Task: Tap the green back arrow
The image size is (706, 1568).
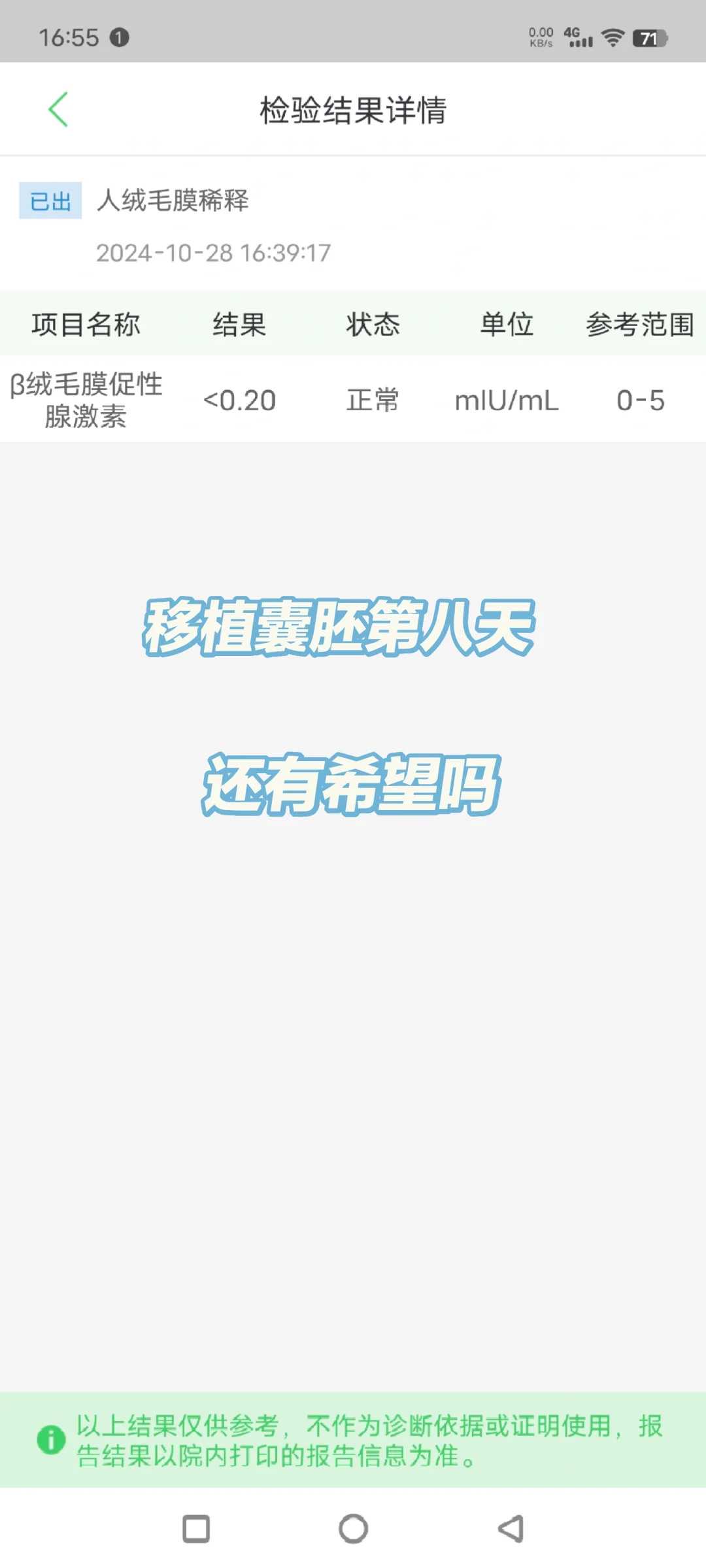Action: [x=58, y=108]
